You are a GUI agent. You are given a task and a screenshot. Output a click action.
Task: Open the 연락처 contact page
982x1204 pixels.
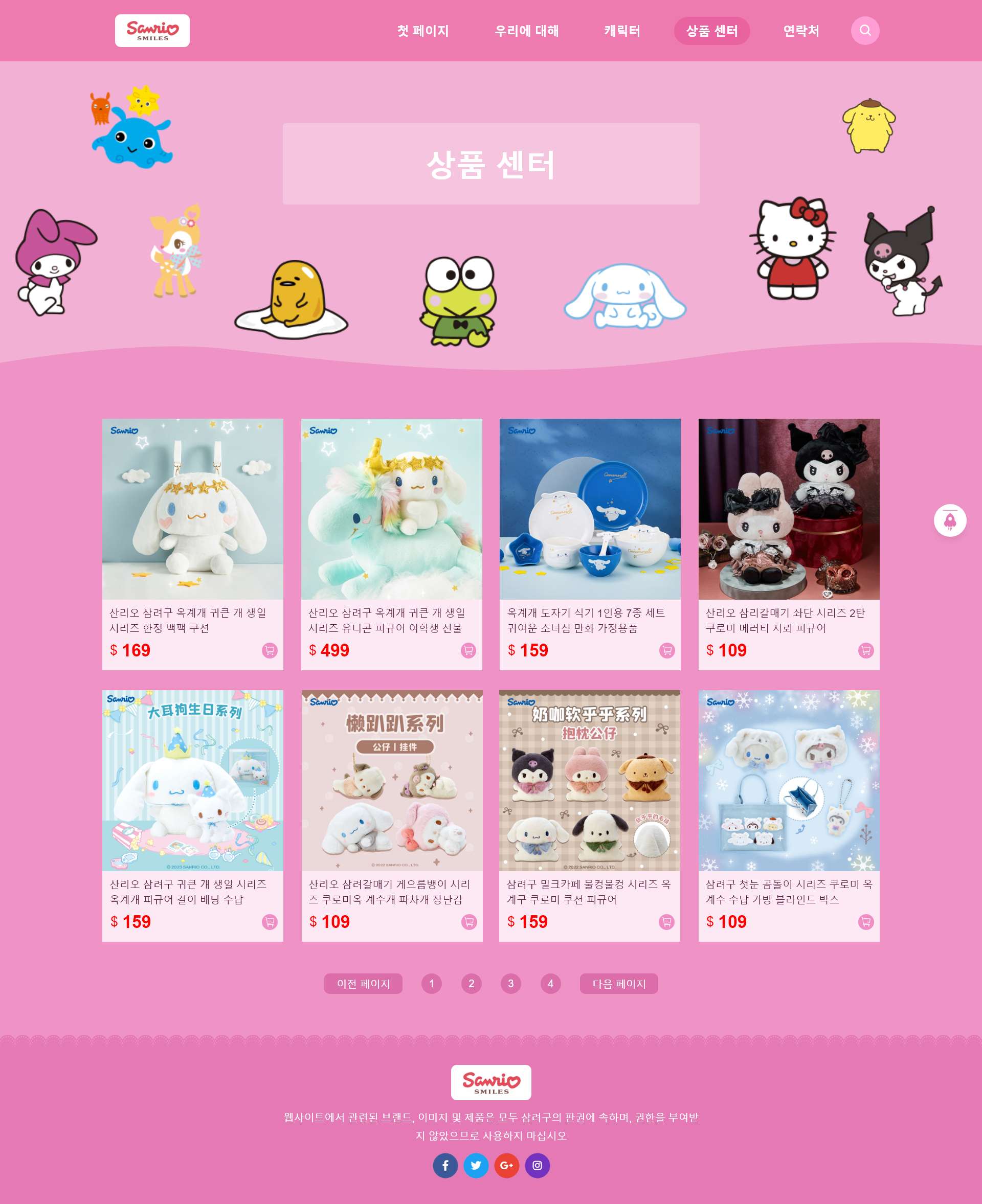[x=800, y=31]
